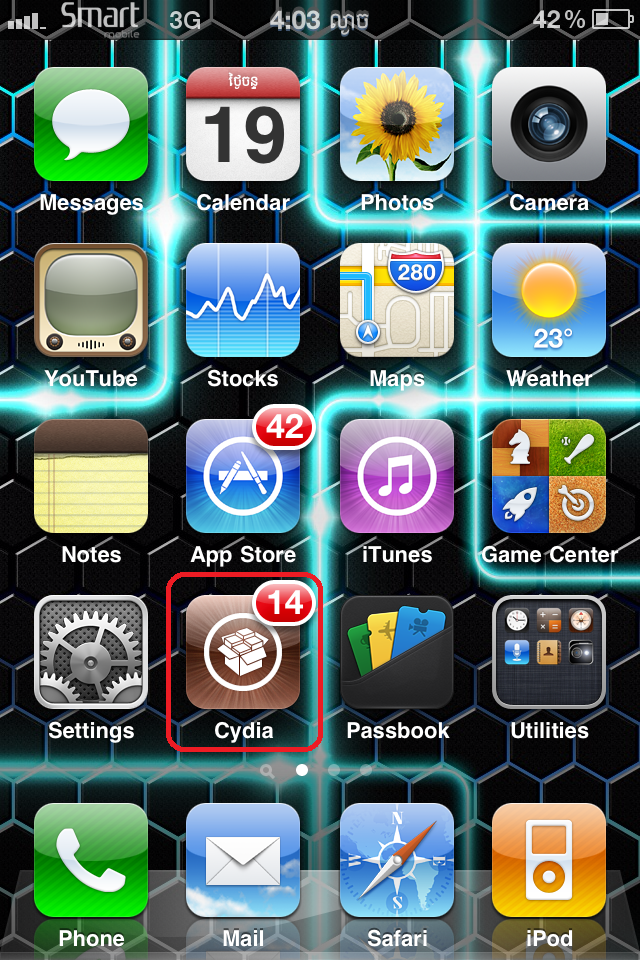Launch the Calendar app

tap(243, 124)
